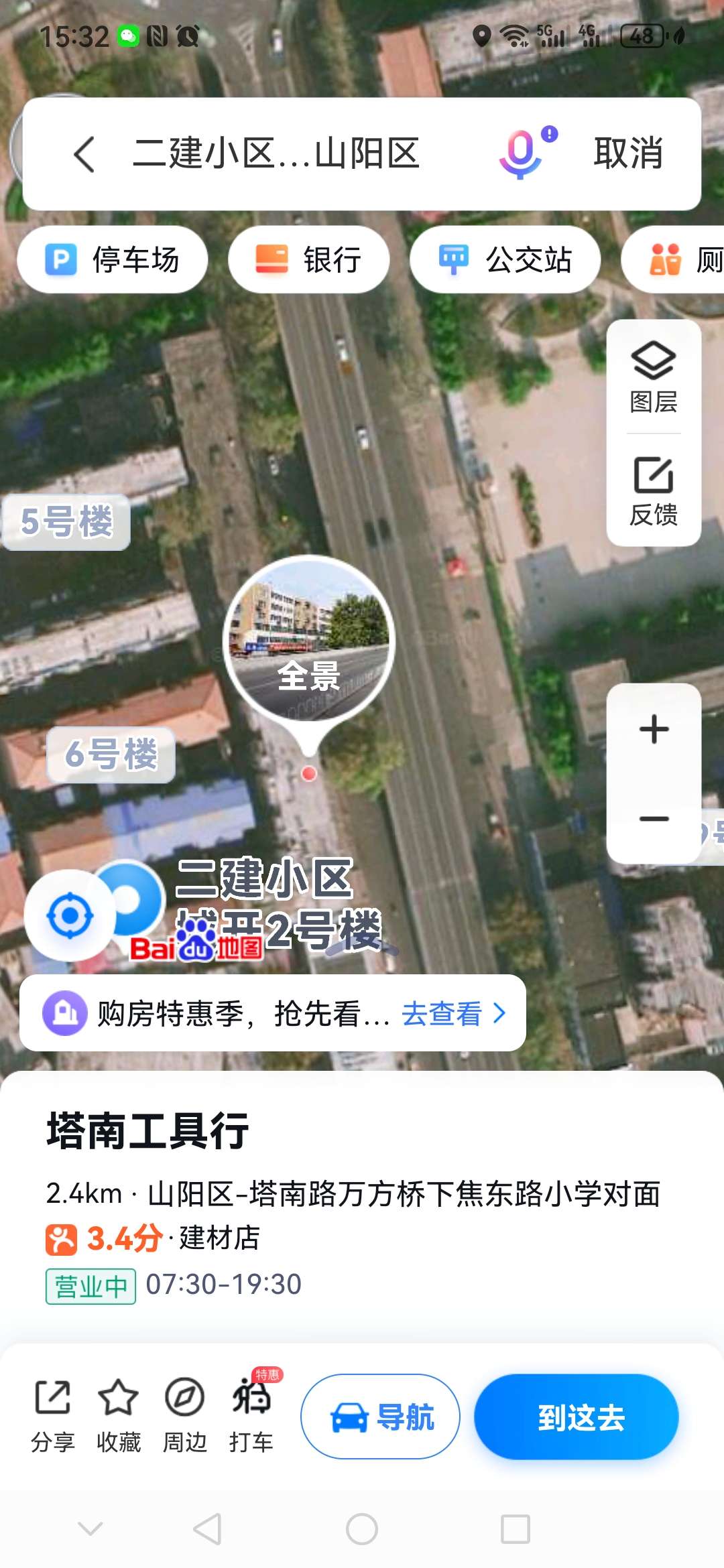Viewport: 724px width, 1568px height.
Task: Select the 停车场 parking chip
Action: (113, 260)
